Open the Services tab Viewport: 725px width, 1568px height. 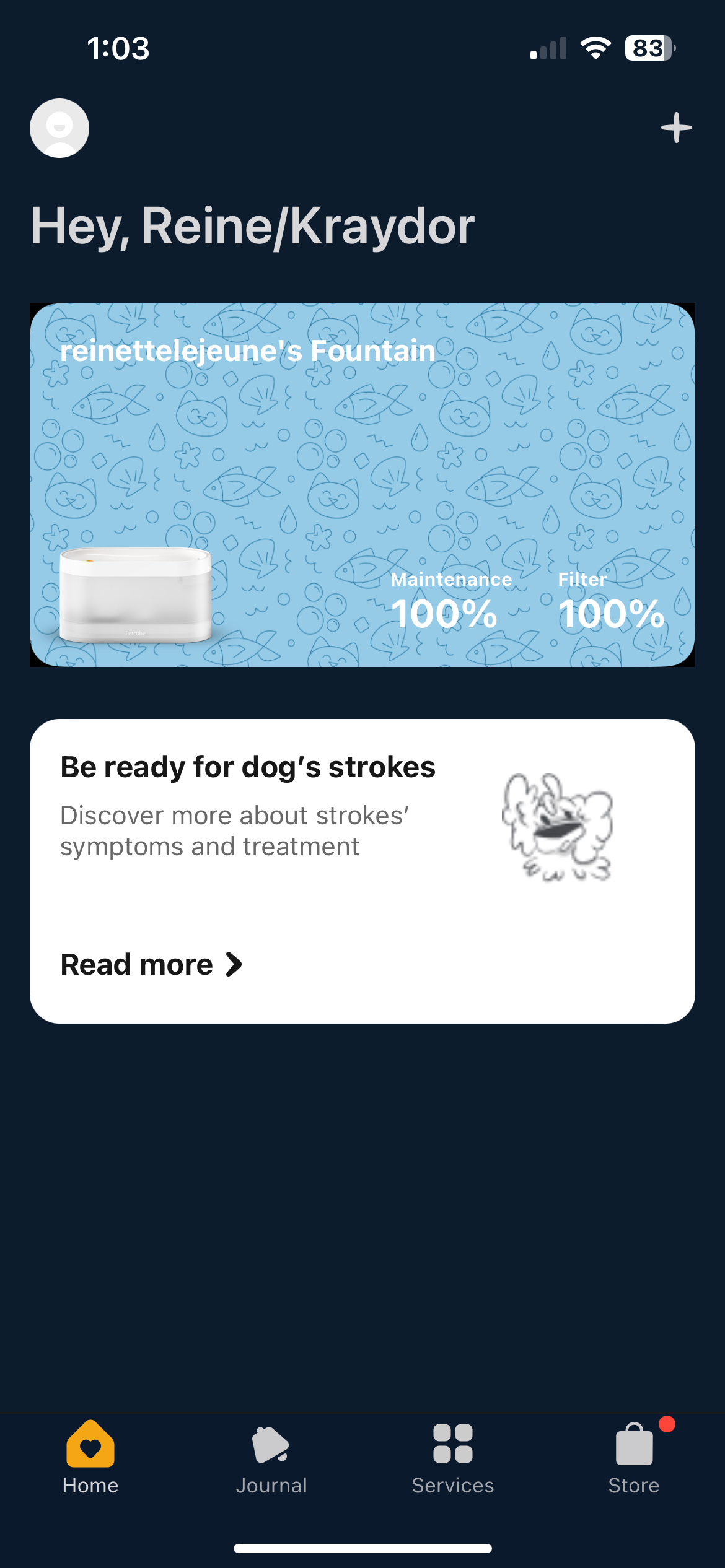(x=453, y=1458)
